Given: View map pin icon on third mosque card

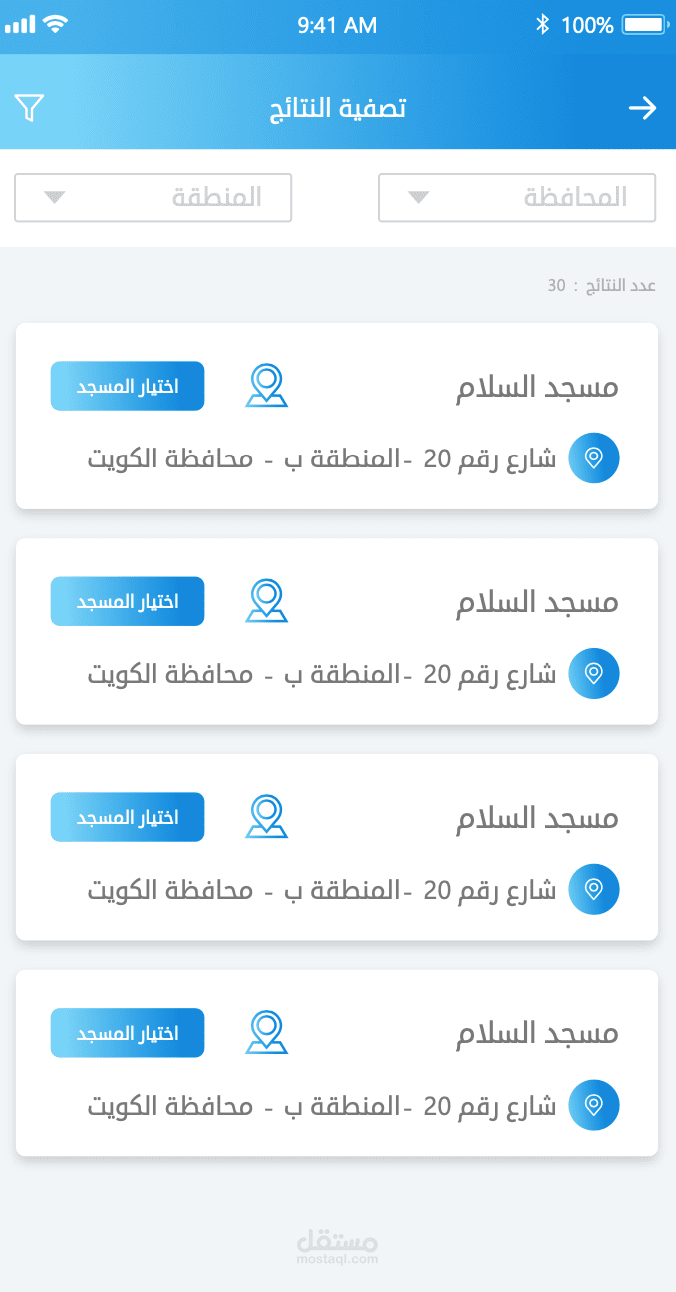Looking at the screenshot, I should (266, 817).
